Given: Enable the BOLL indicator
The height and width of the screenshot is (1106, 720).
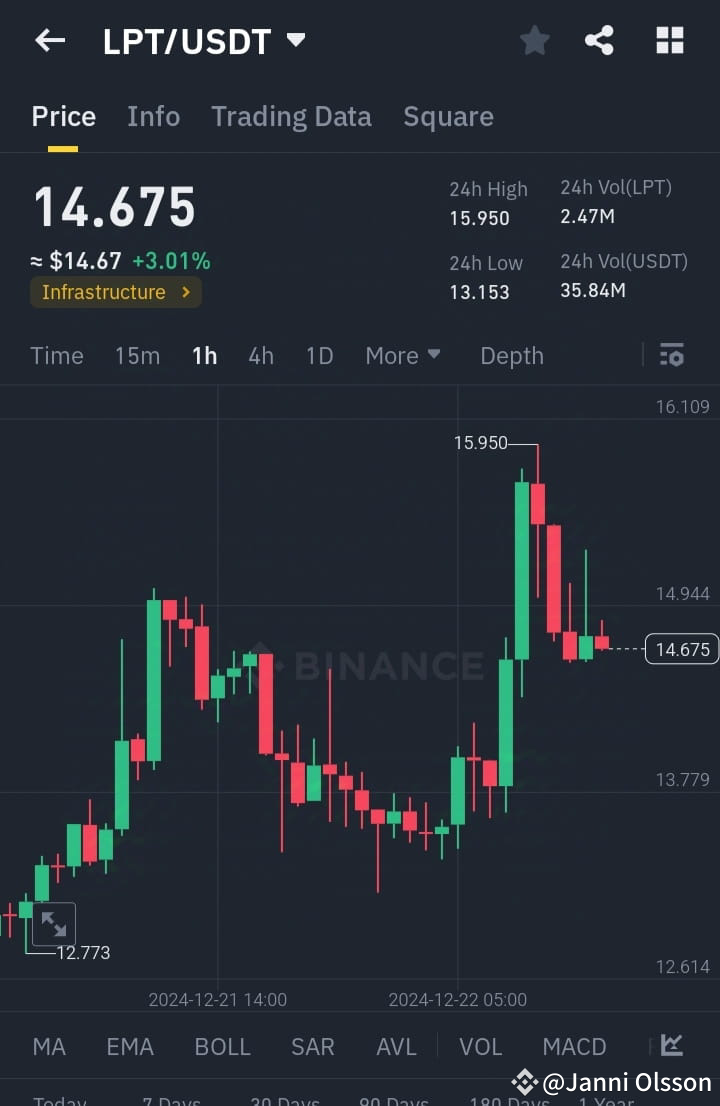Looking at the screenshot, I should coord(222,1046).
